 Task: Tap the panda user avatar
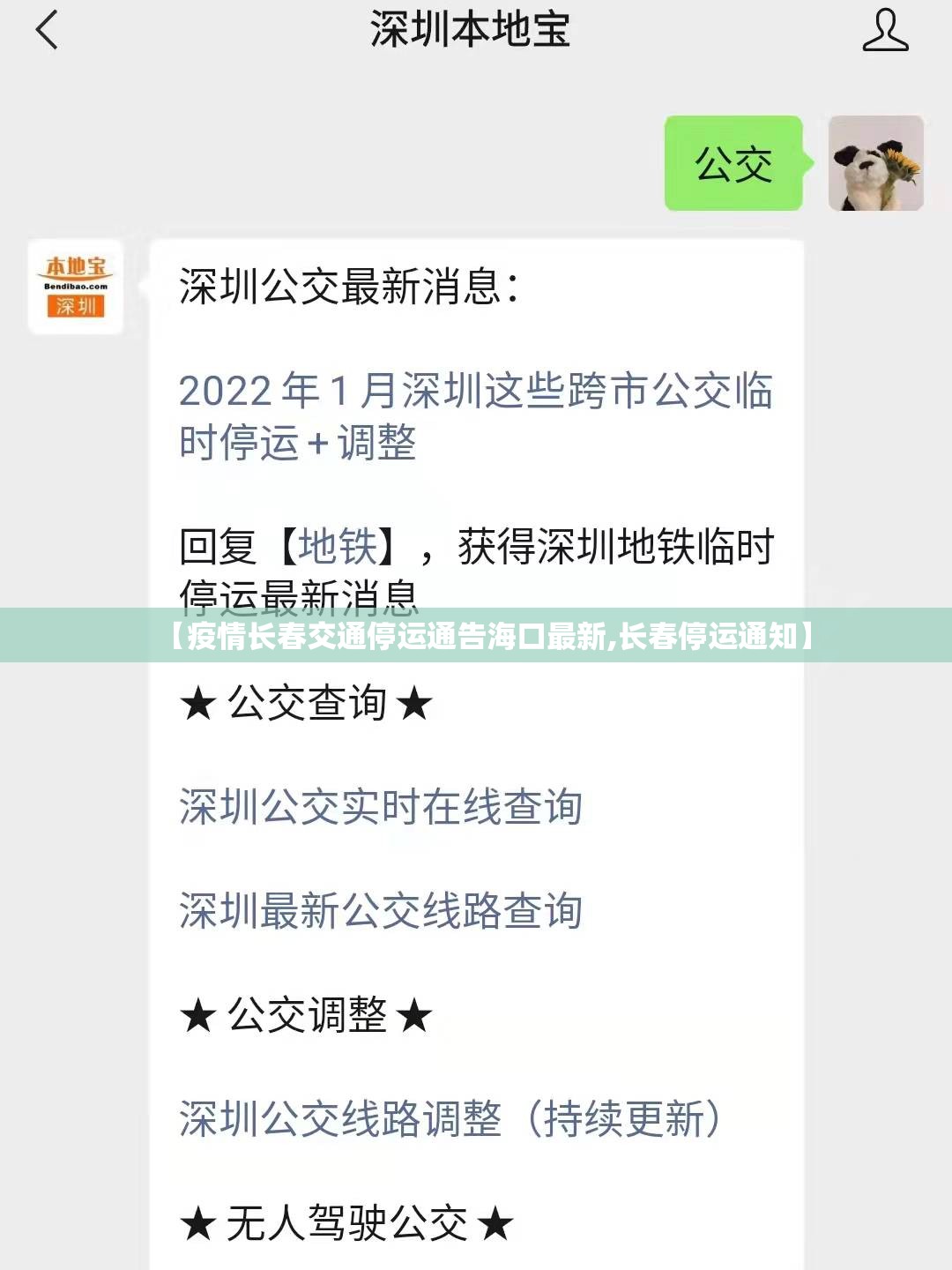[875, 163]
